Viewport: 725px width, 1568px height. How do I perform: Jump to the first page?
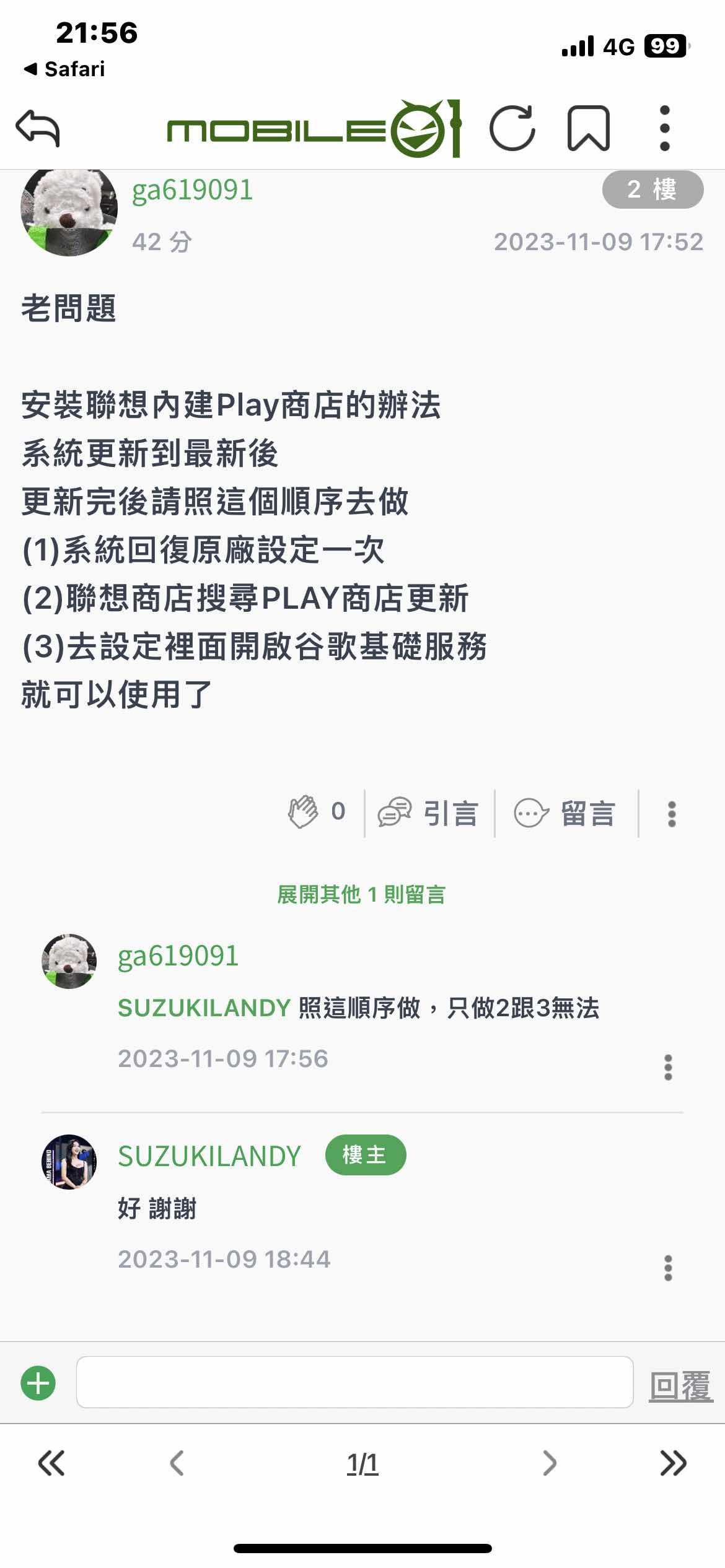(x=51, y=1463)
